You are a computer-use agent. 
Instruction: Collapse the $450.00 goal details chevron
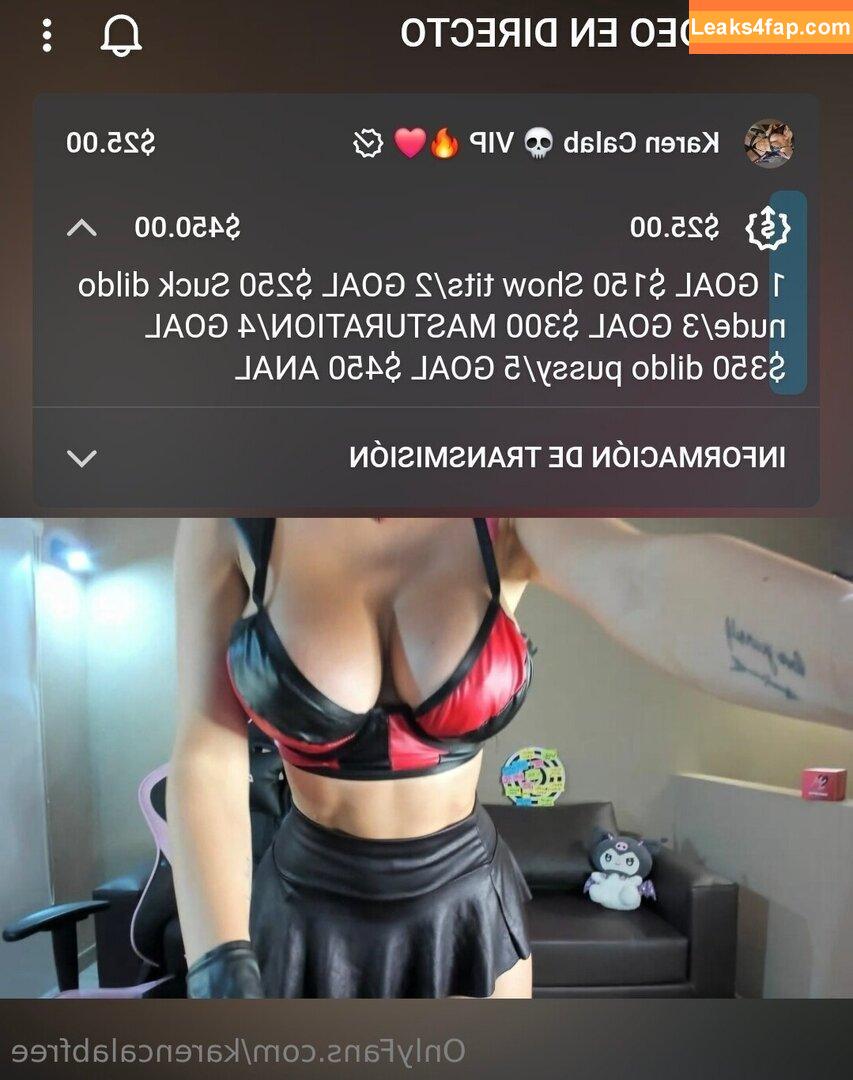pos(81,228)
